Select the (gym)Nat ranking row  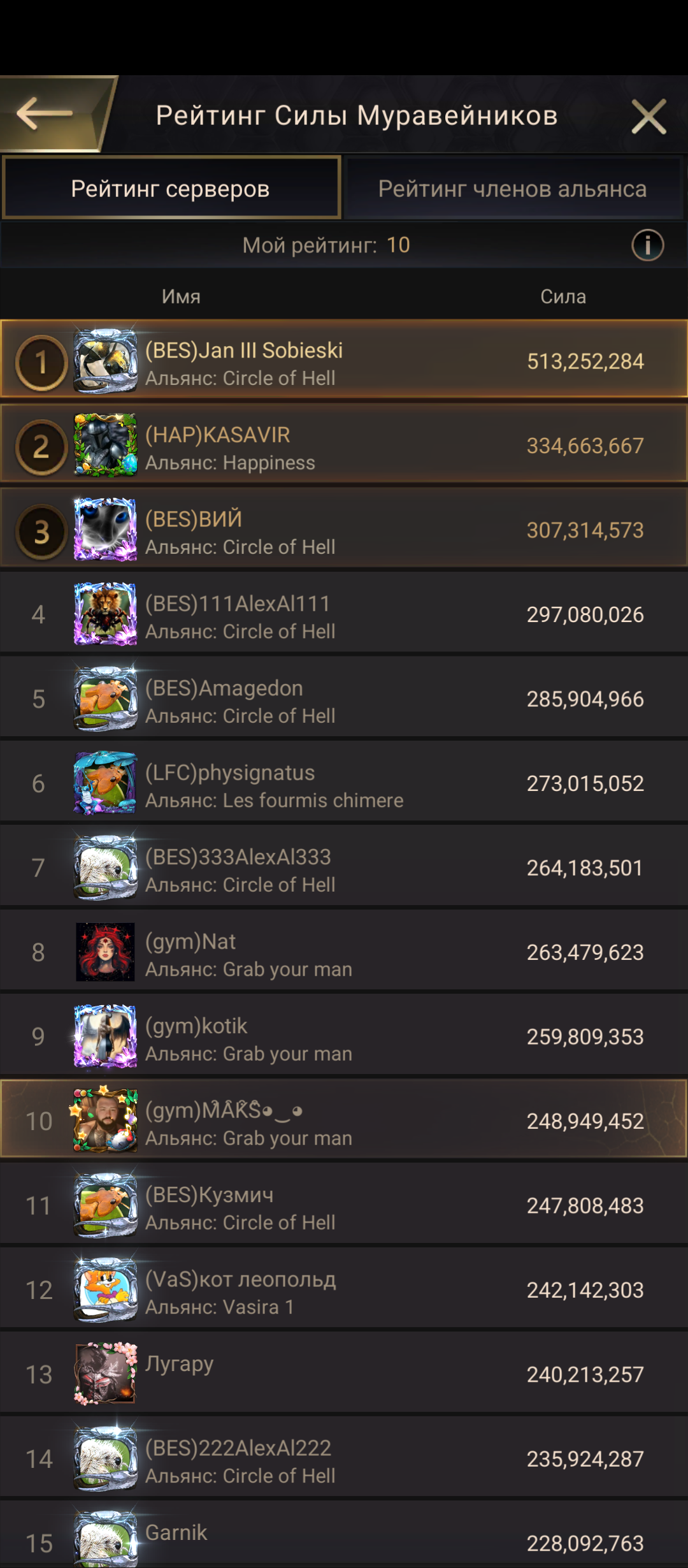coord(344,952)
